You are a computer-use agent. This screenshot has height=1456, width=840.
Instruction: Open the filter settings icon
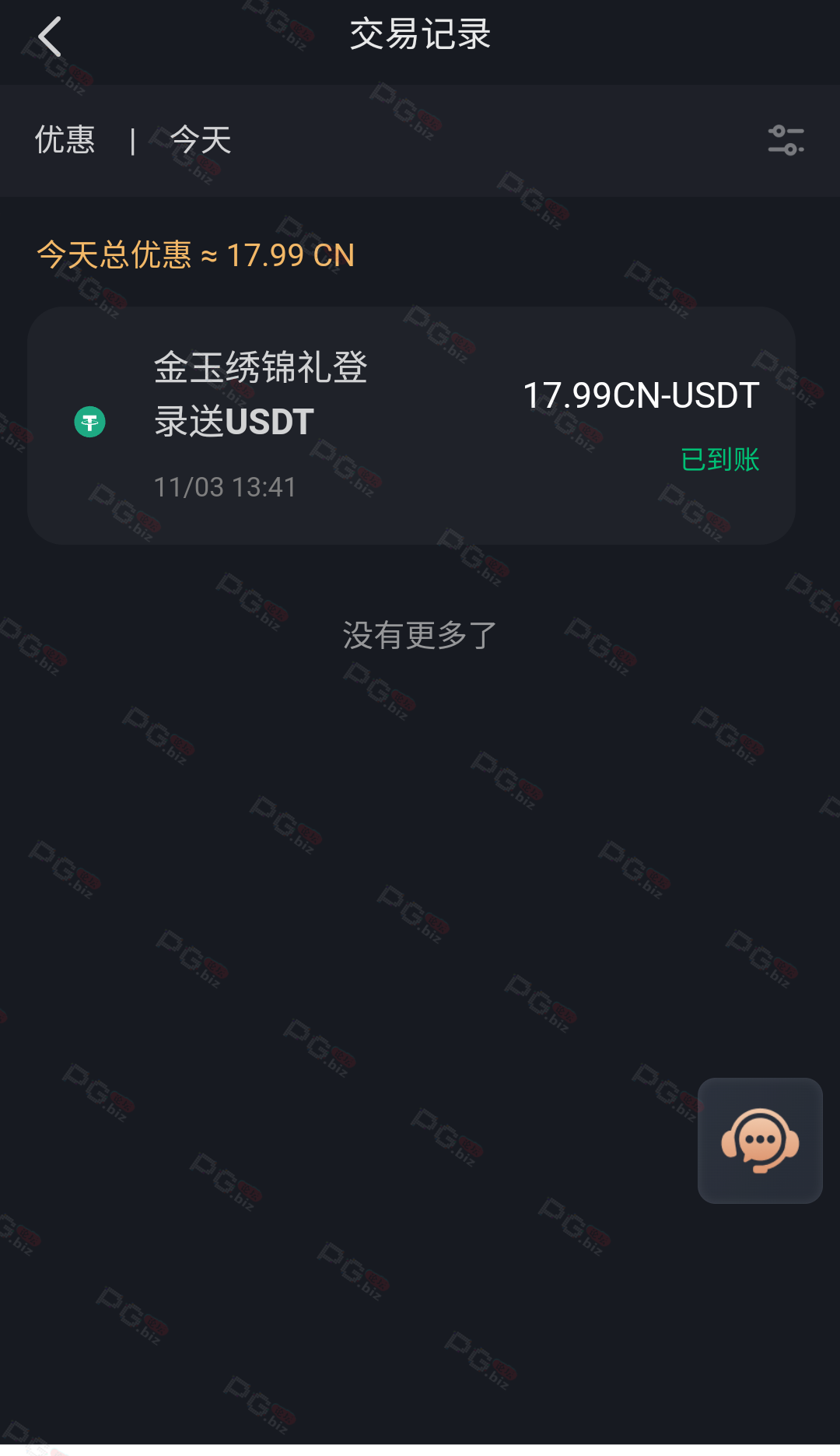click(x=786, y=141)
